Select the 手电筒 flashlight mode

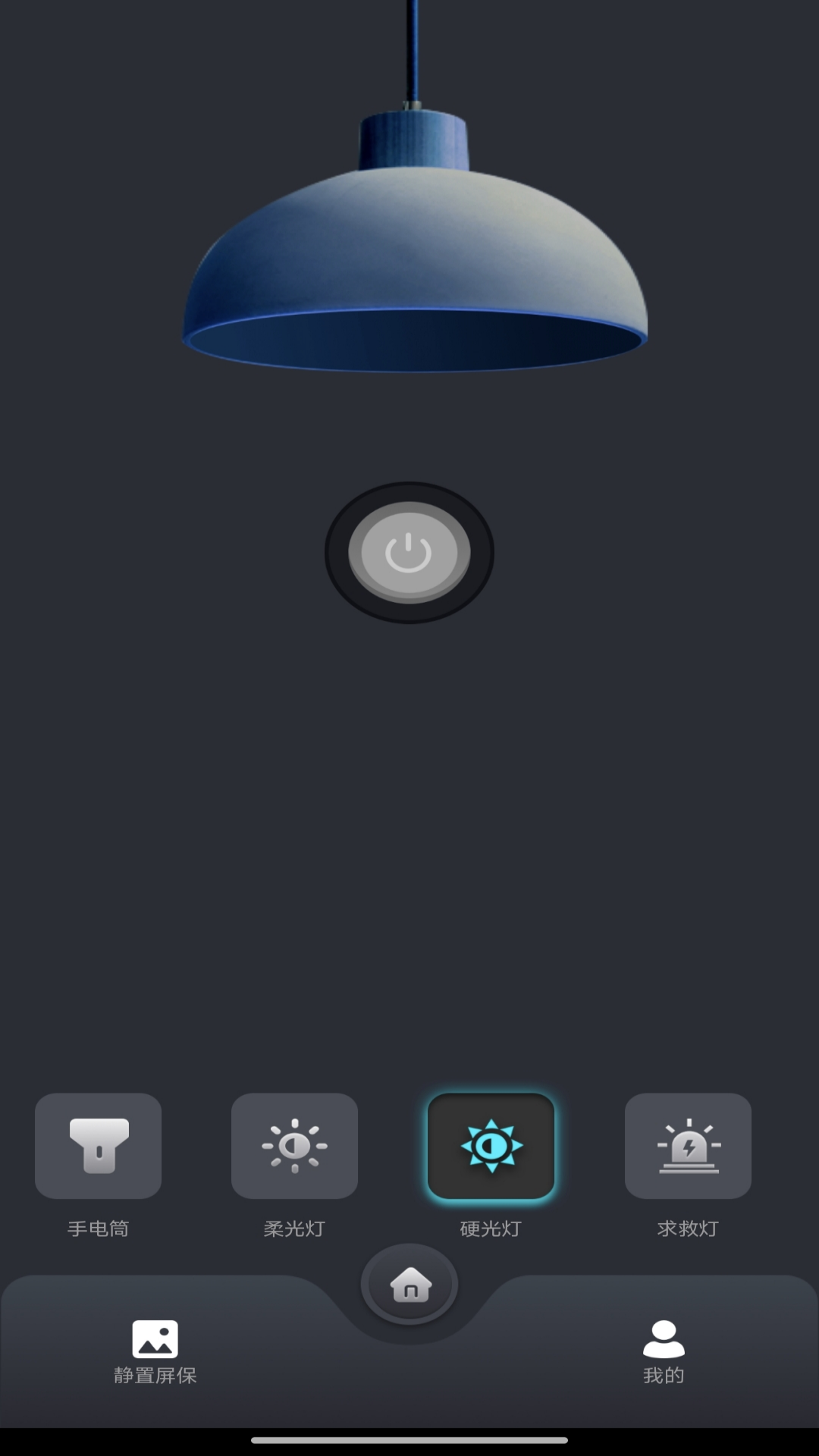99,1146
